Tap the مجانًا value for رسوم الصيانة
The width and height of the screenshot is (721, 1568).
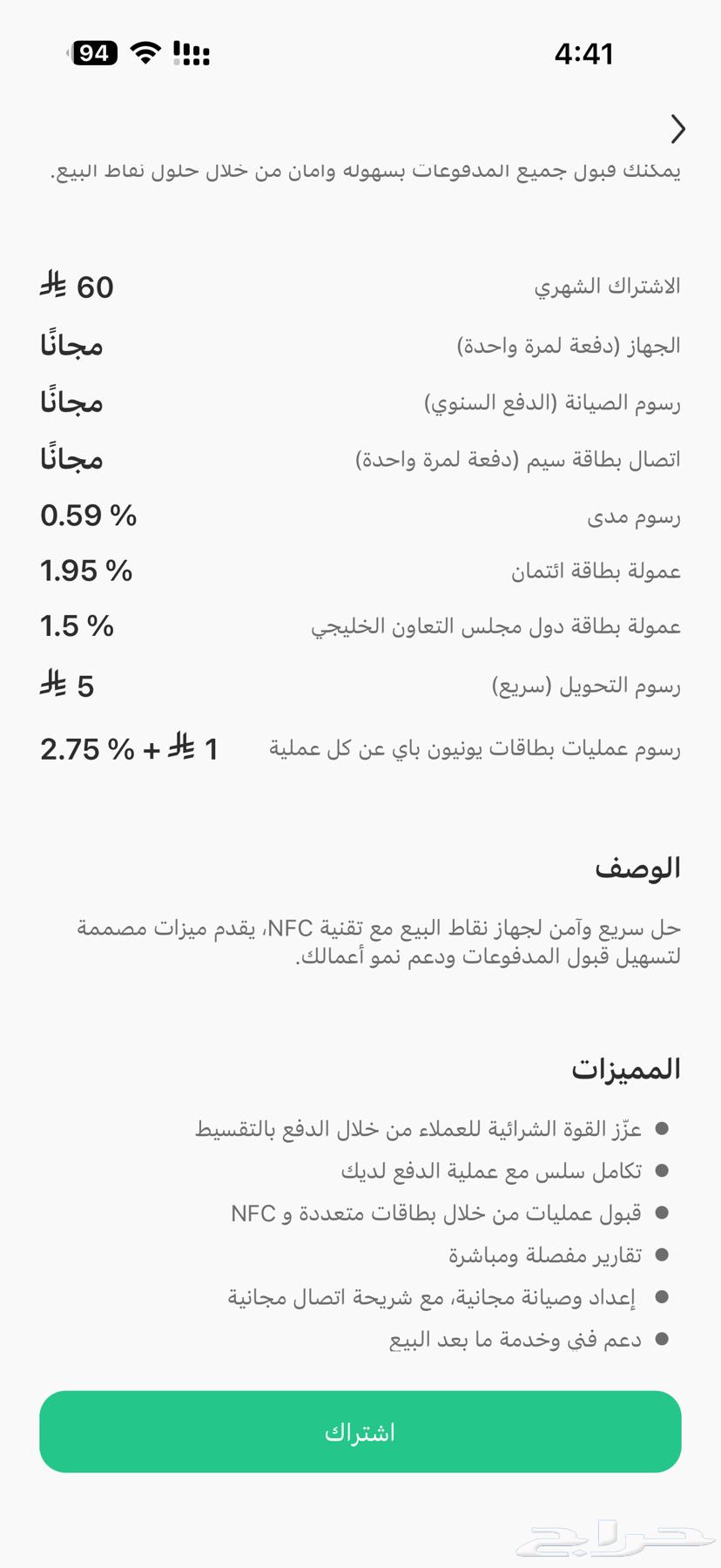(x=73, y=402)
